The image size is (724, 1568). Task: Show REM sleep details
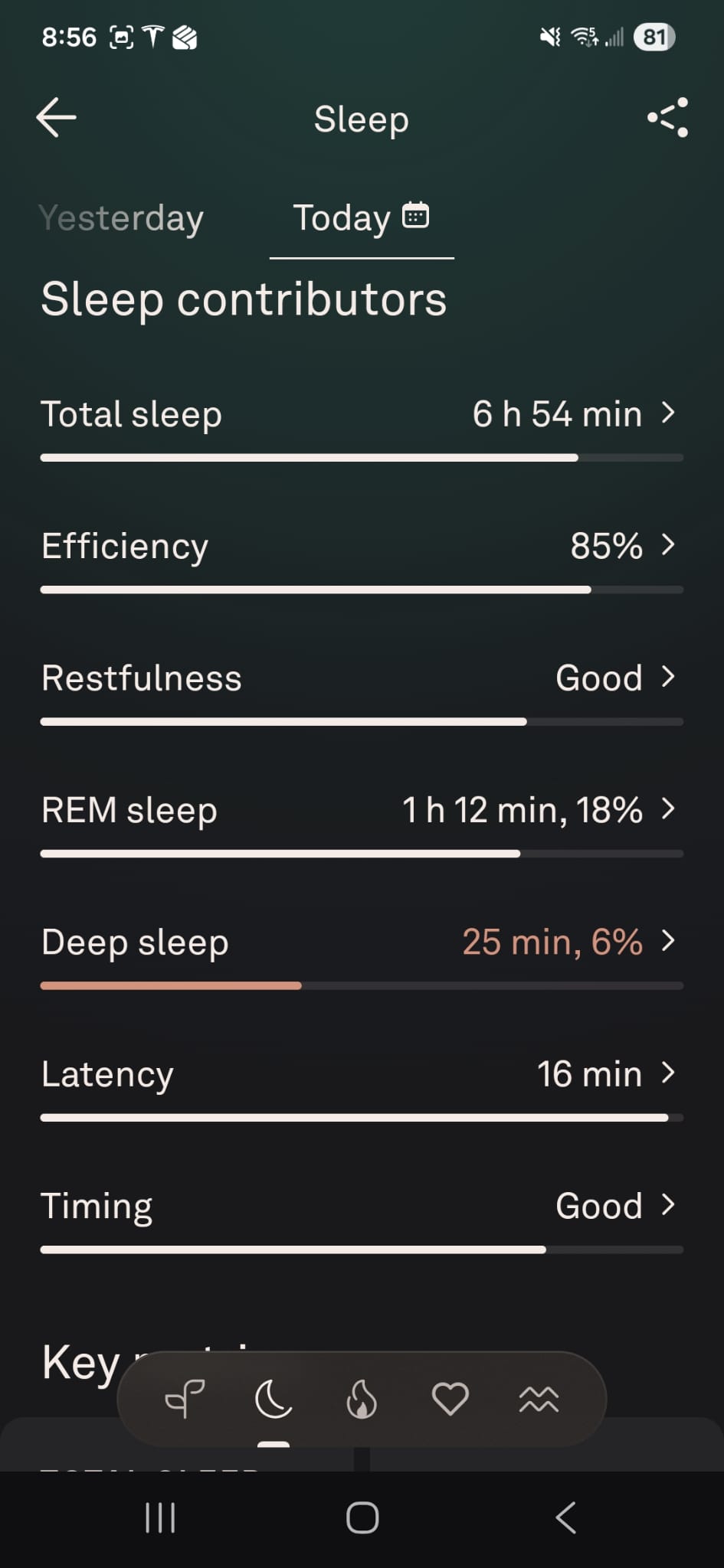point(361,810)
